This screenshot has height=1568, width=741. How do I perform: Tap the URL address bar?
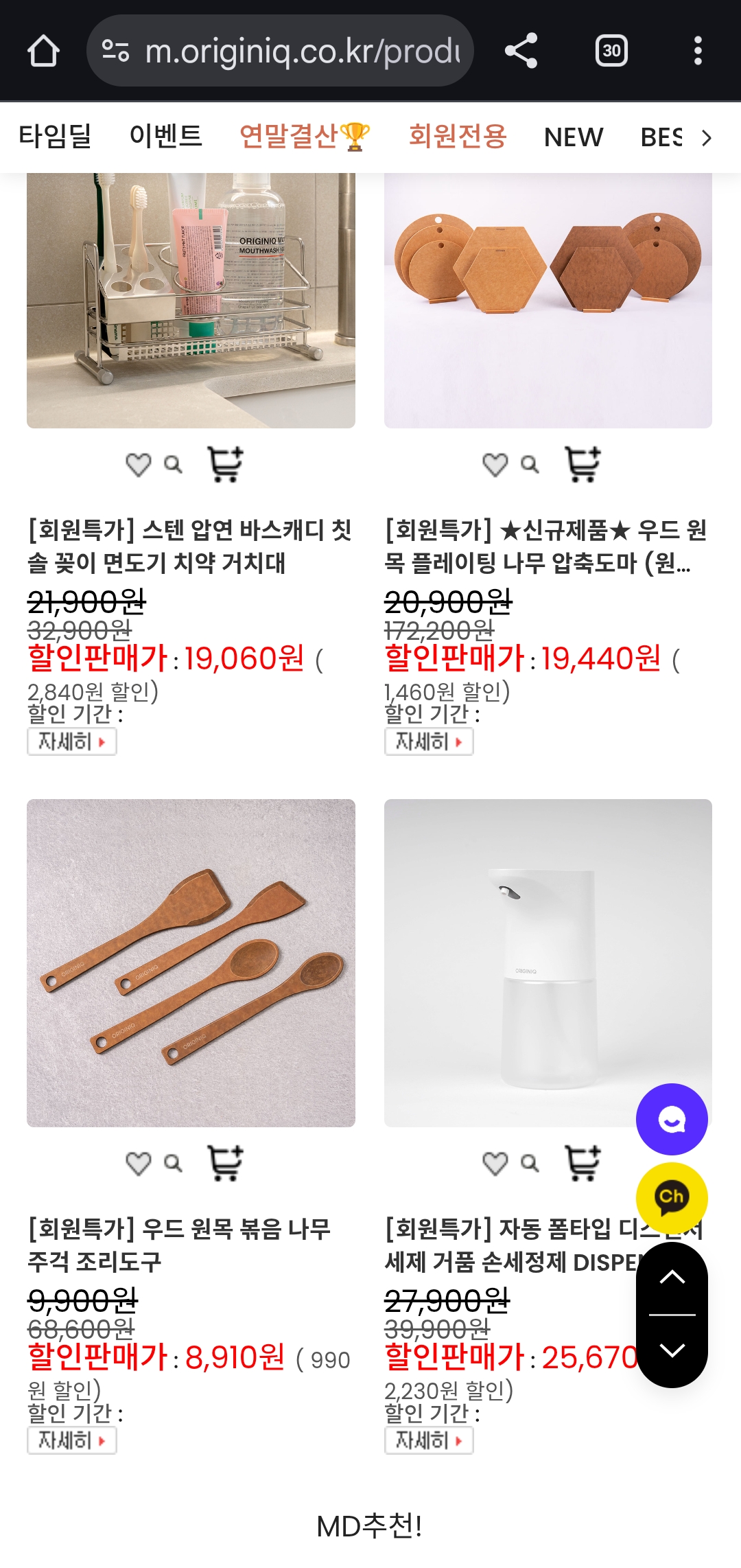(288, 51)
